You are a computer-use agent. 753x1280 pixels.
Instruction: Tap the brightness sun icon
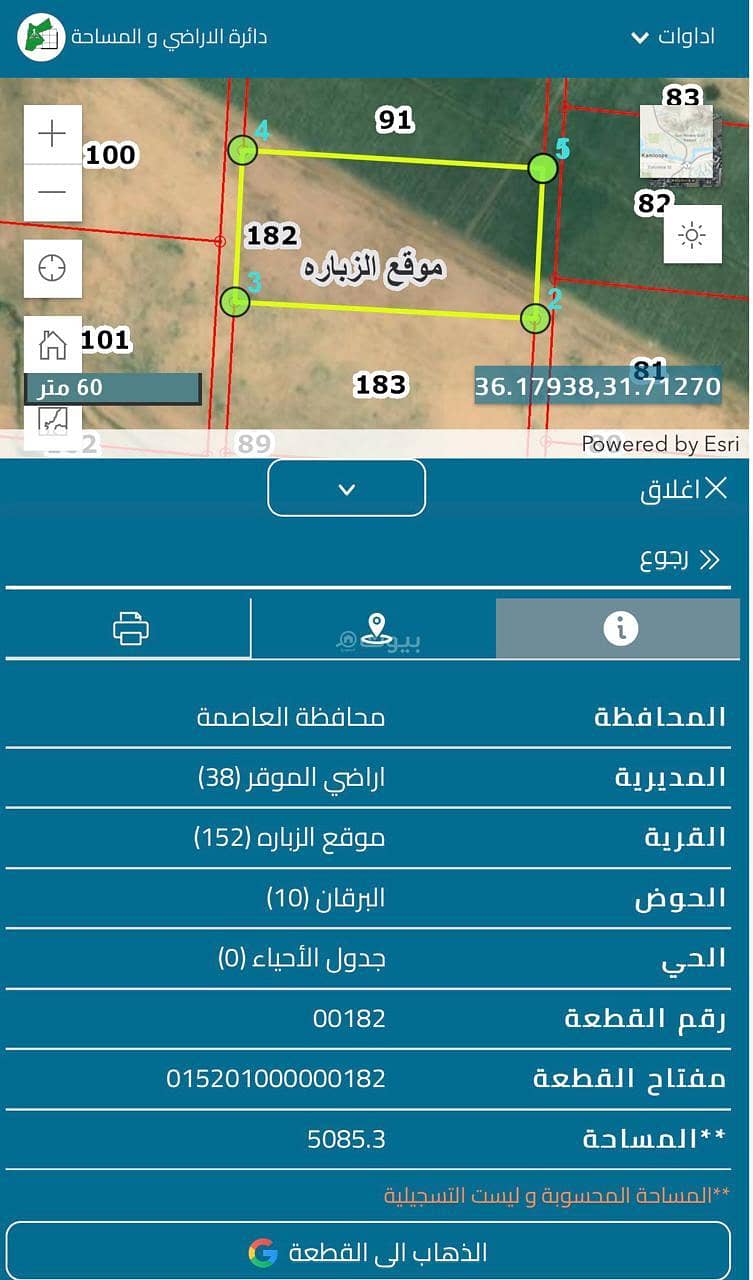point(692,235)
